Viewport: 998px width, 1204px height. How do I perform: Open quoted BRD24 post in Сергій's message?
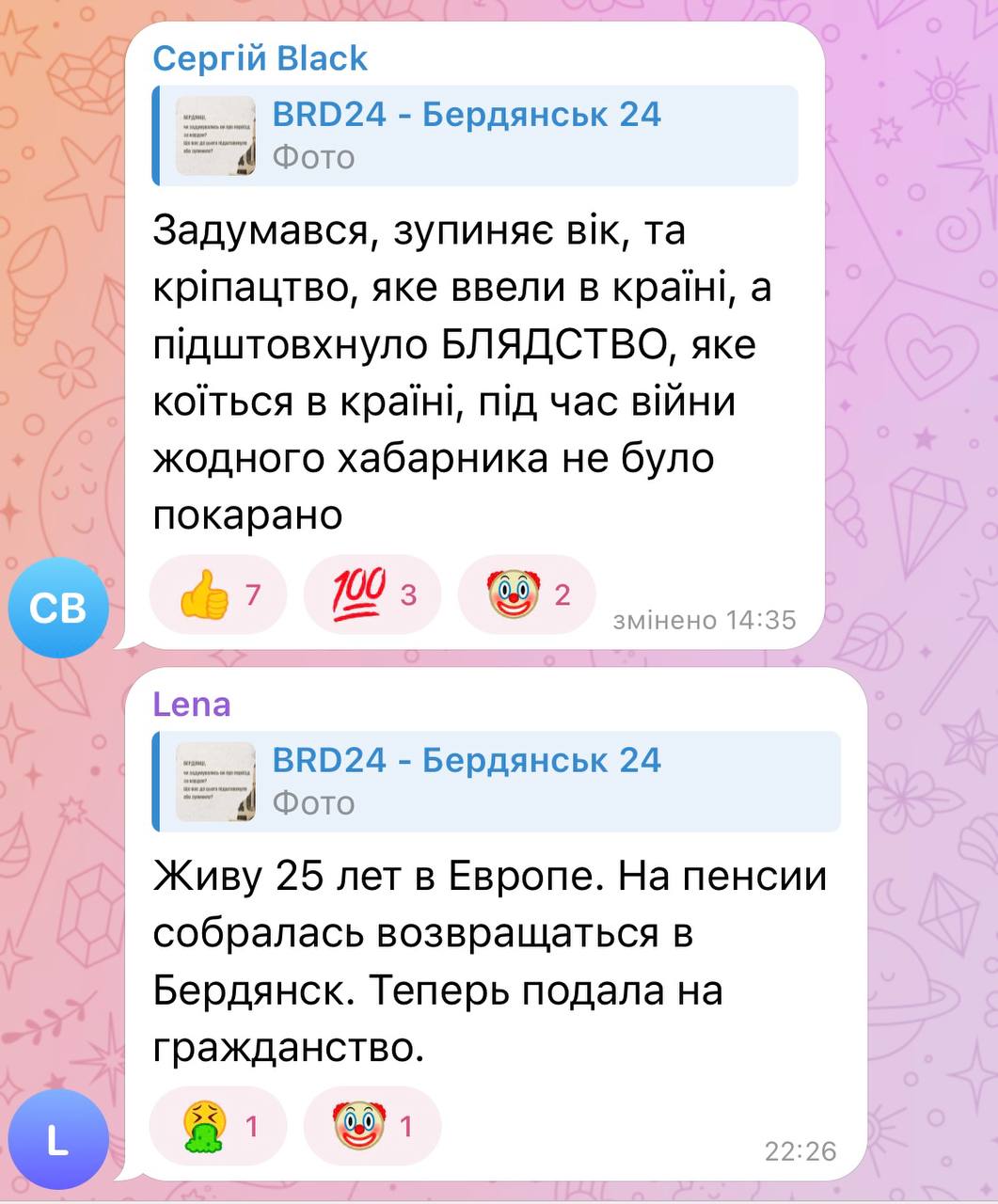point(475,135)
